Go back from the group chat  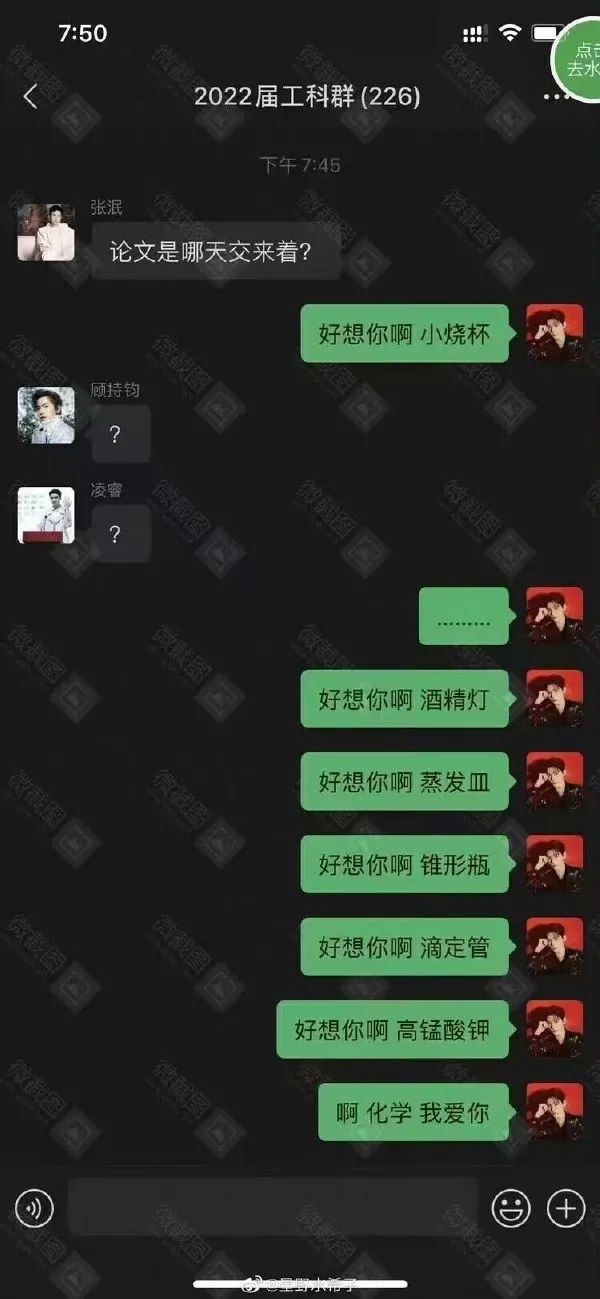tap(30, 96)
